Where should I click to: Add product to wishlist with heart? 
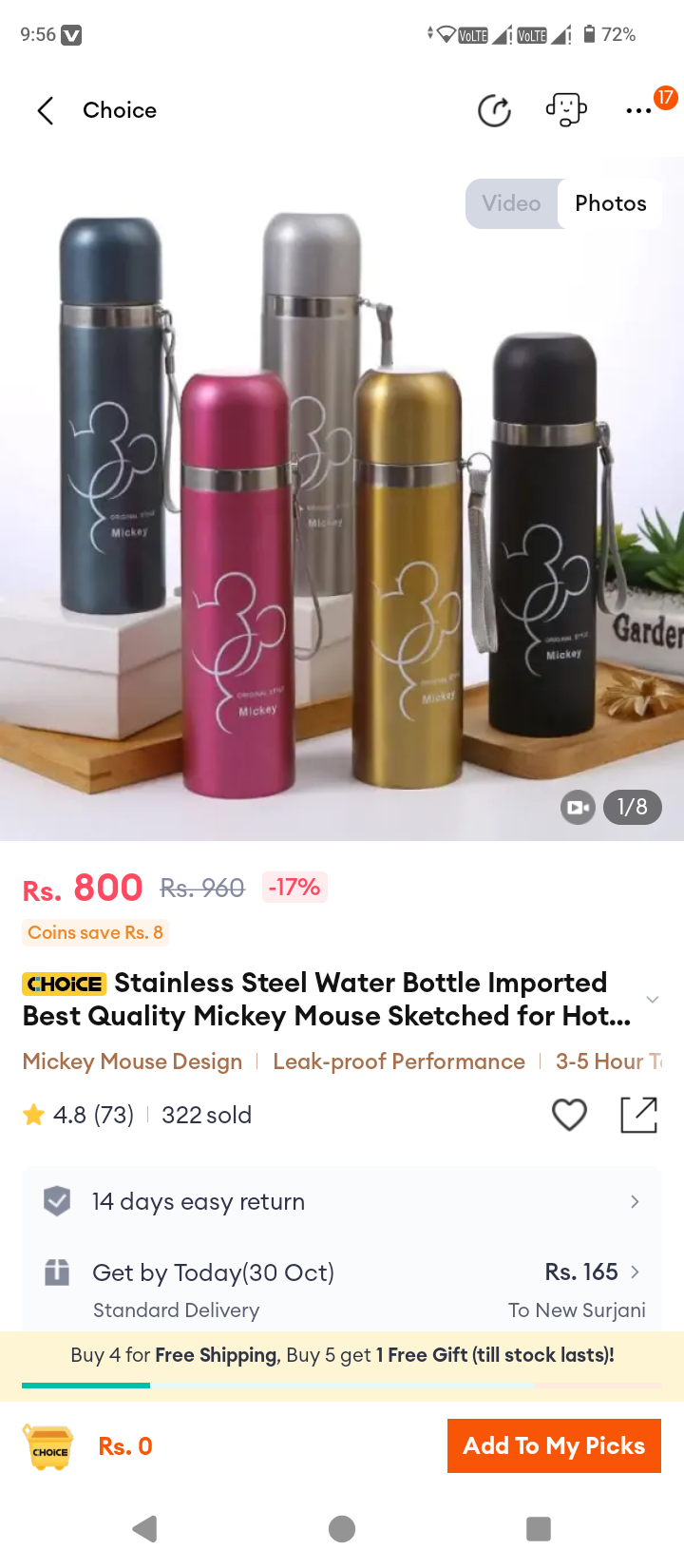[x=569, y=1115]
